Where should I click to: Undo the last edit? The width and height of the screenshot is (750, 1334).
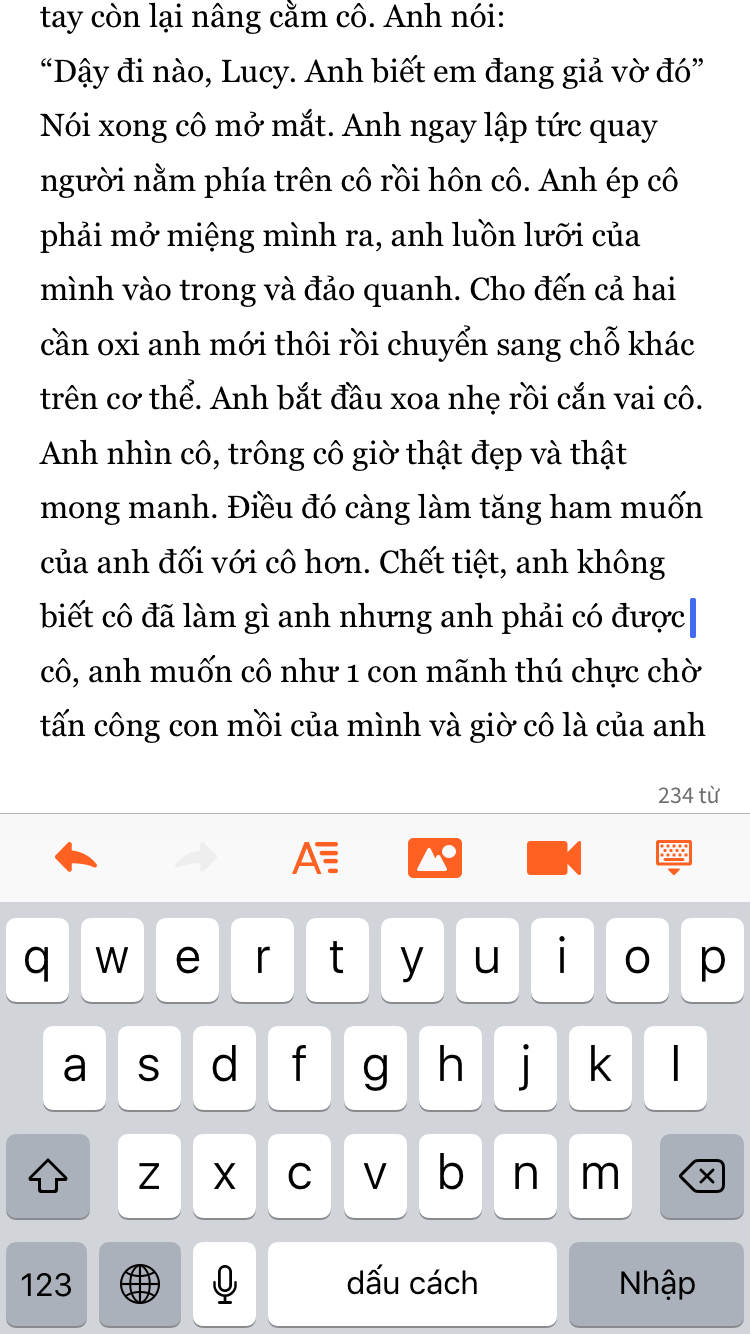[76, 857]
